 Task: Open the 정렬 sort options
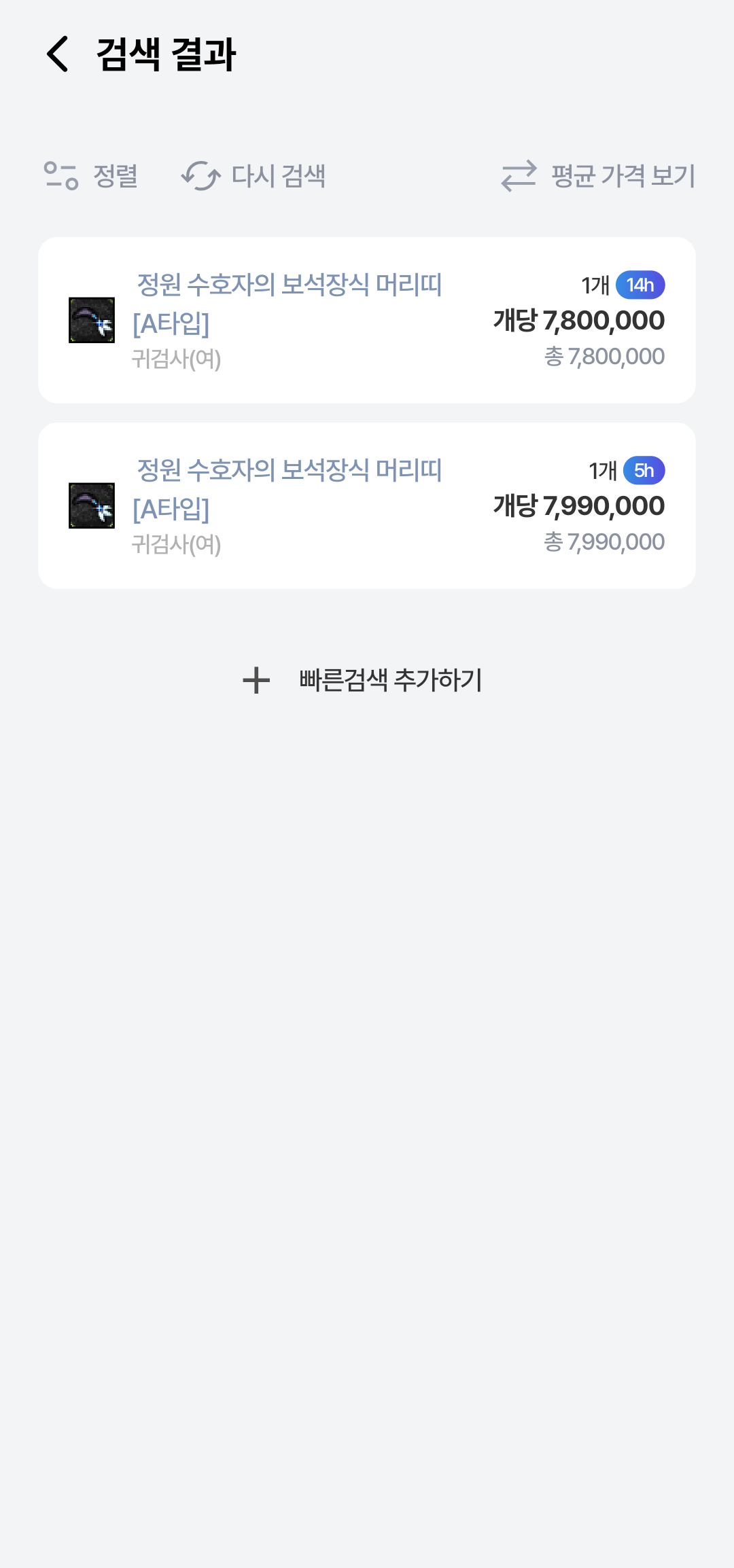click(91, 176)
